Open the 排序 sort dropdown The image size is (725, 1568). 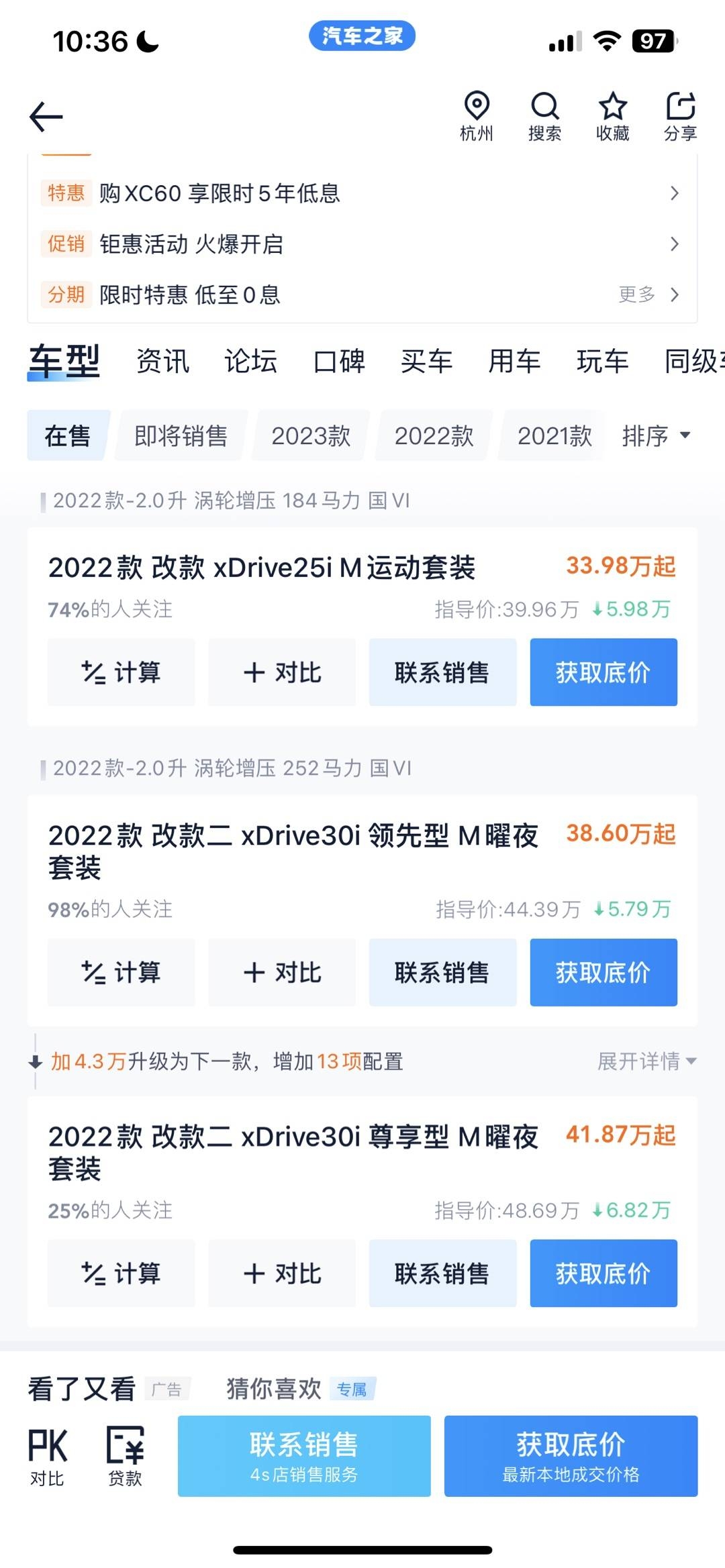[655, 436]
